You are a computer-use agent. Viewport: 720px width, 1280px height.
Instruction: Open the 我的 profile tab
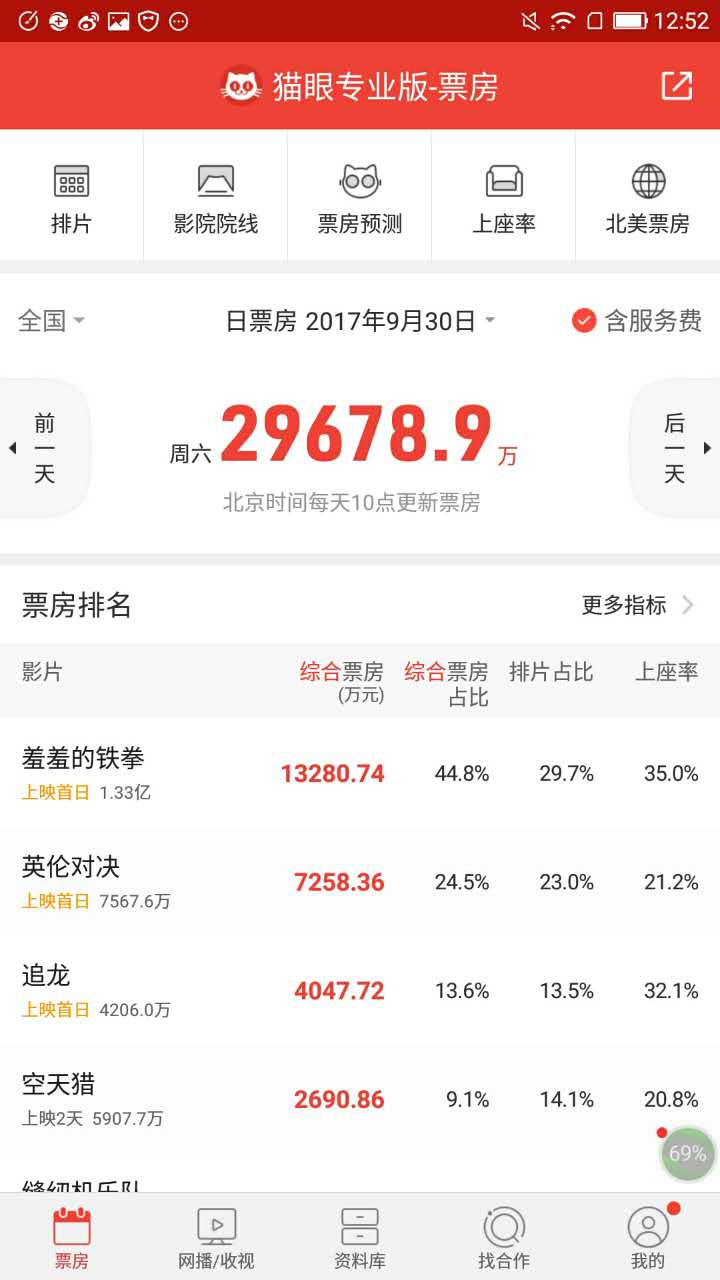coord(648,1232)
